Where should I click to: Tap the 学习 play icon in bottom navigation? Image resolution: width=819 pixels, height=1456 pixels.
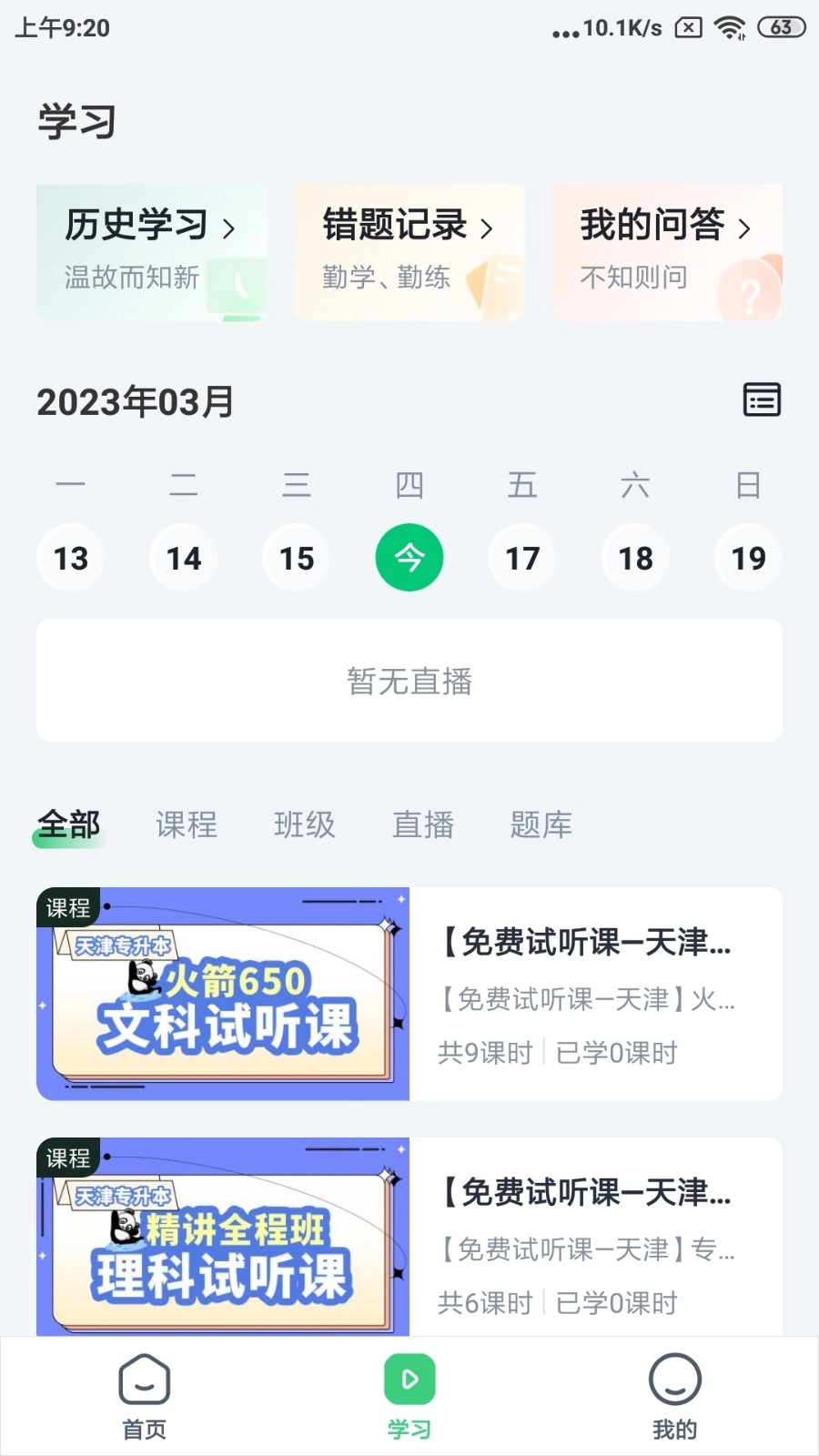pos(409,1380)
